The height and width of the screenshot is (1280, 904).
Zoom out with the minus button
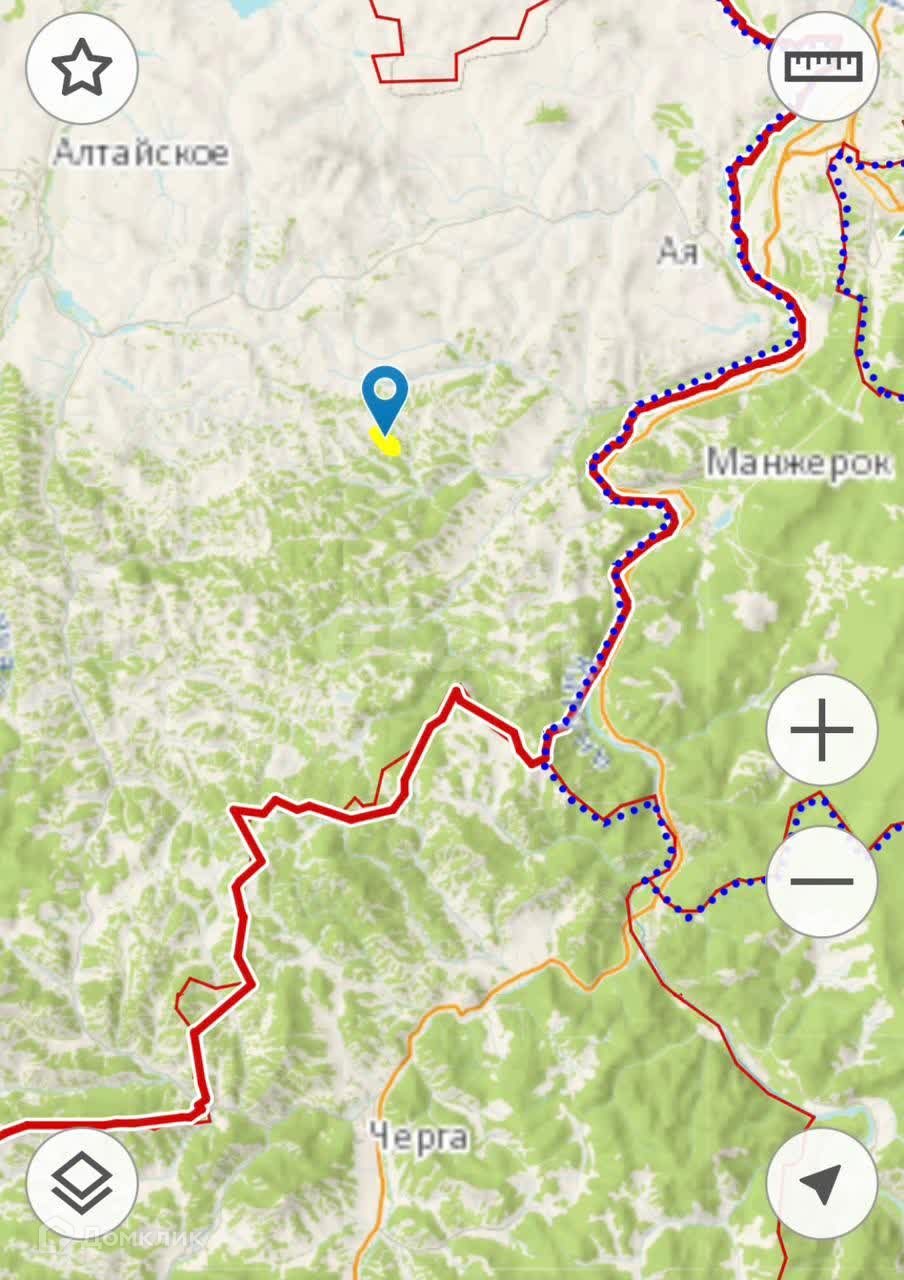822,881
